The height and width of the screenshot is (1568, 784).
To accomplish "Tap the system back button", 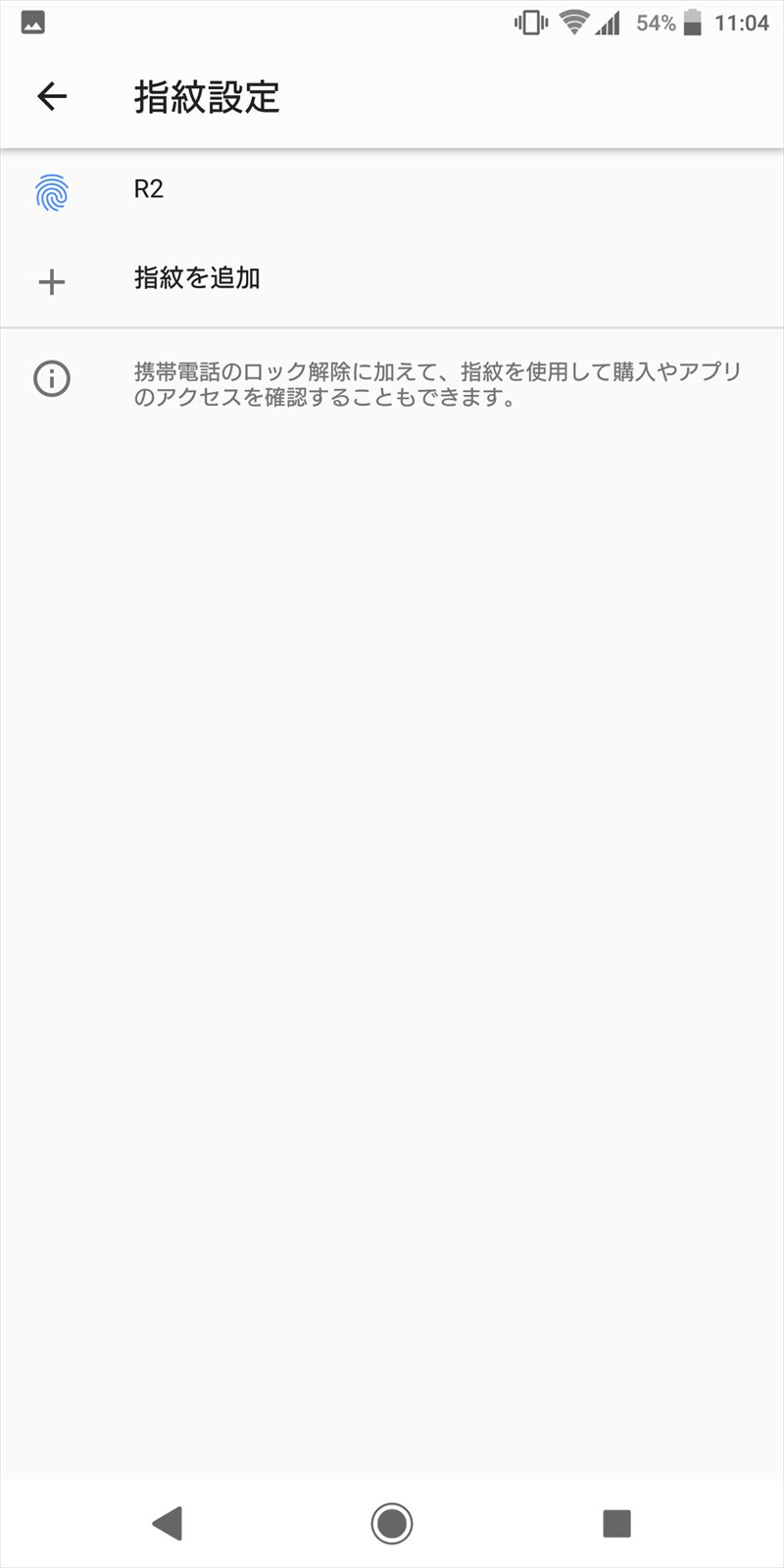I will (x=167, y=1523).
